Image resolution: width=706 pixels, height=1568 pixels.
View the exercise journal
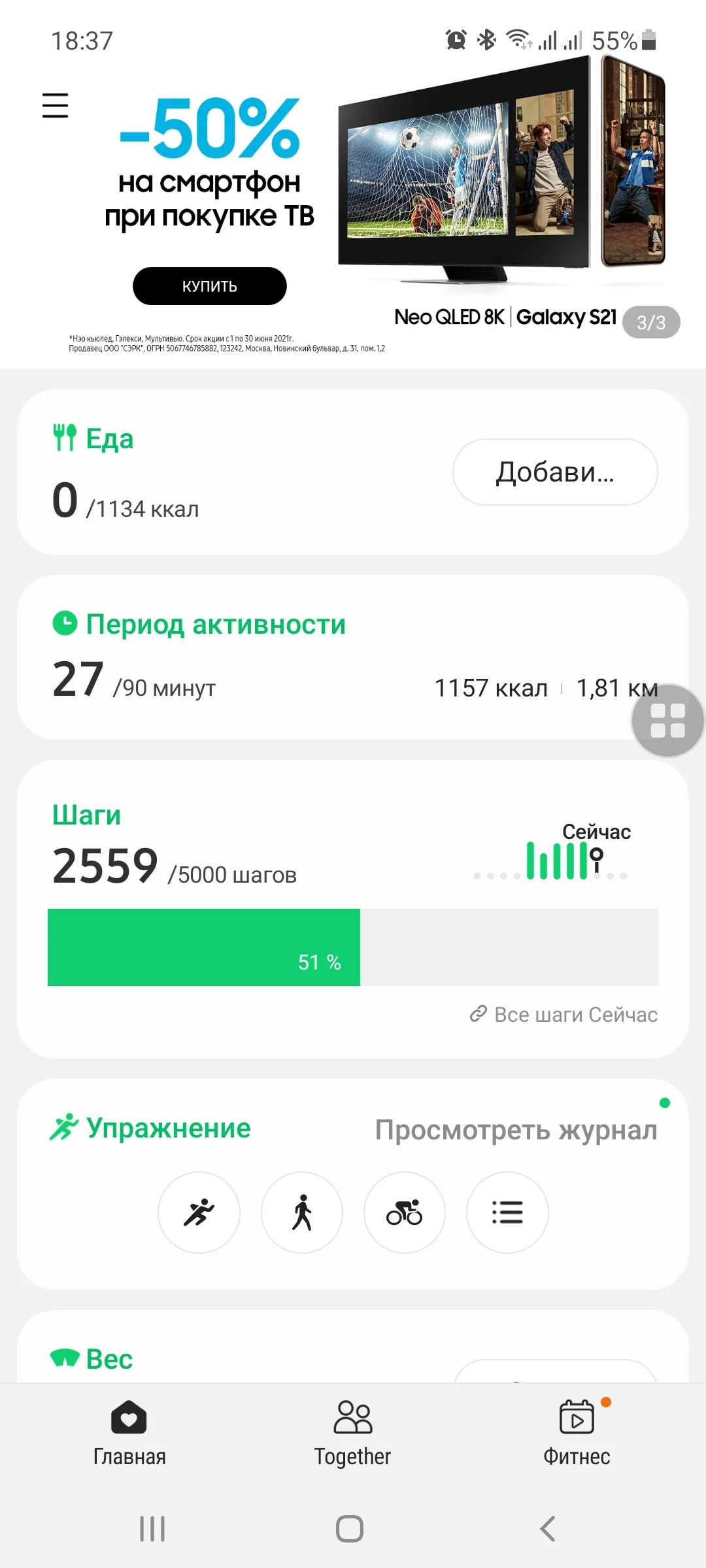click(516, 1130)
